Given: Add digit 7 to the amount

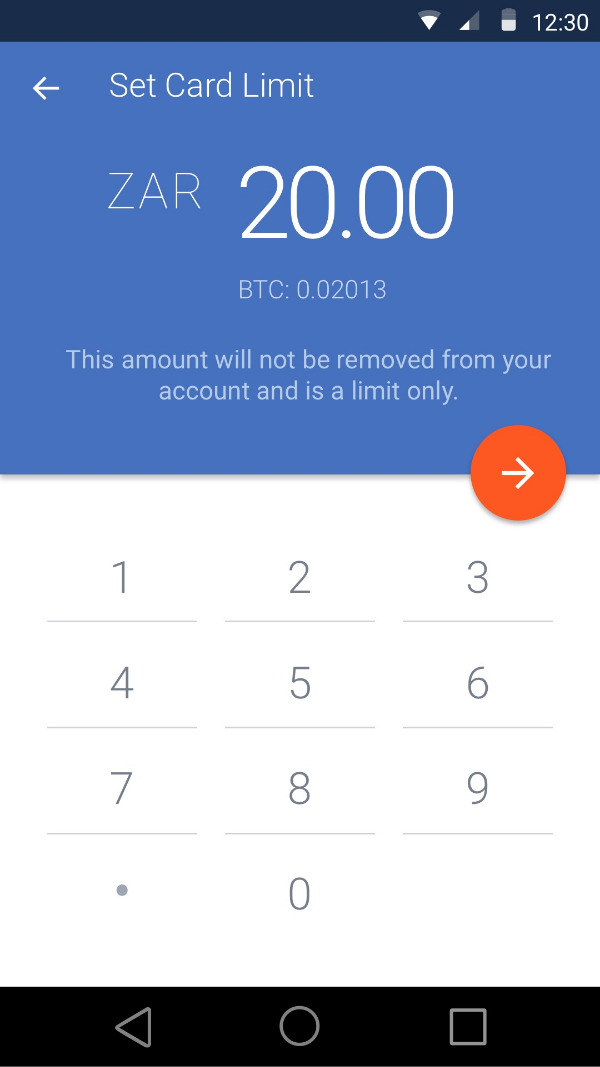Looking at the screenshot, I should coord(121,789).
